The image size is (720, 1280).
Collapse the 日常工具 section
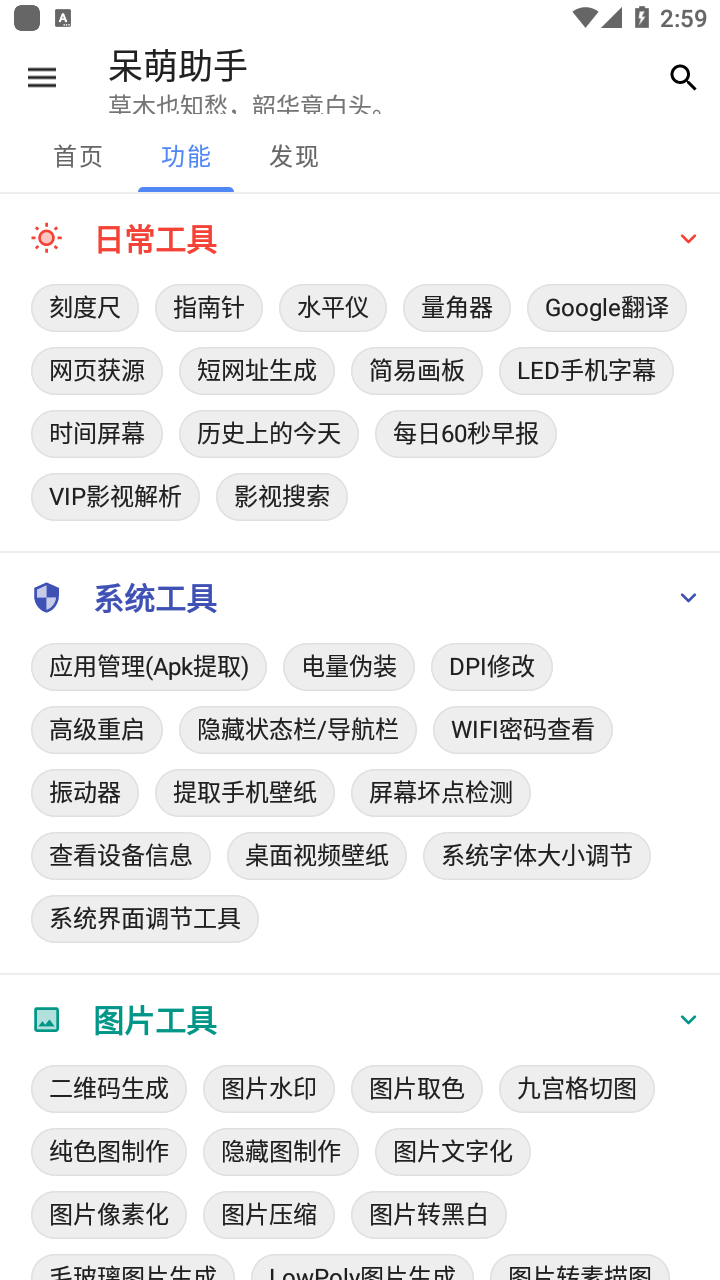(688, 239)
